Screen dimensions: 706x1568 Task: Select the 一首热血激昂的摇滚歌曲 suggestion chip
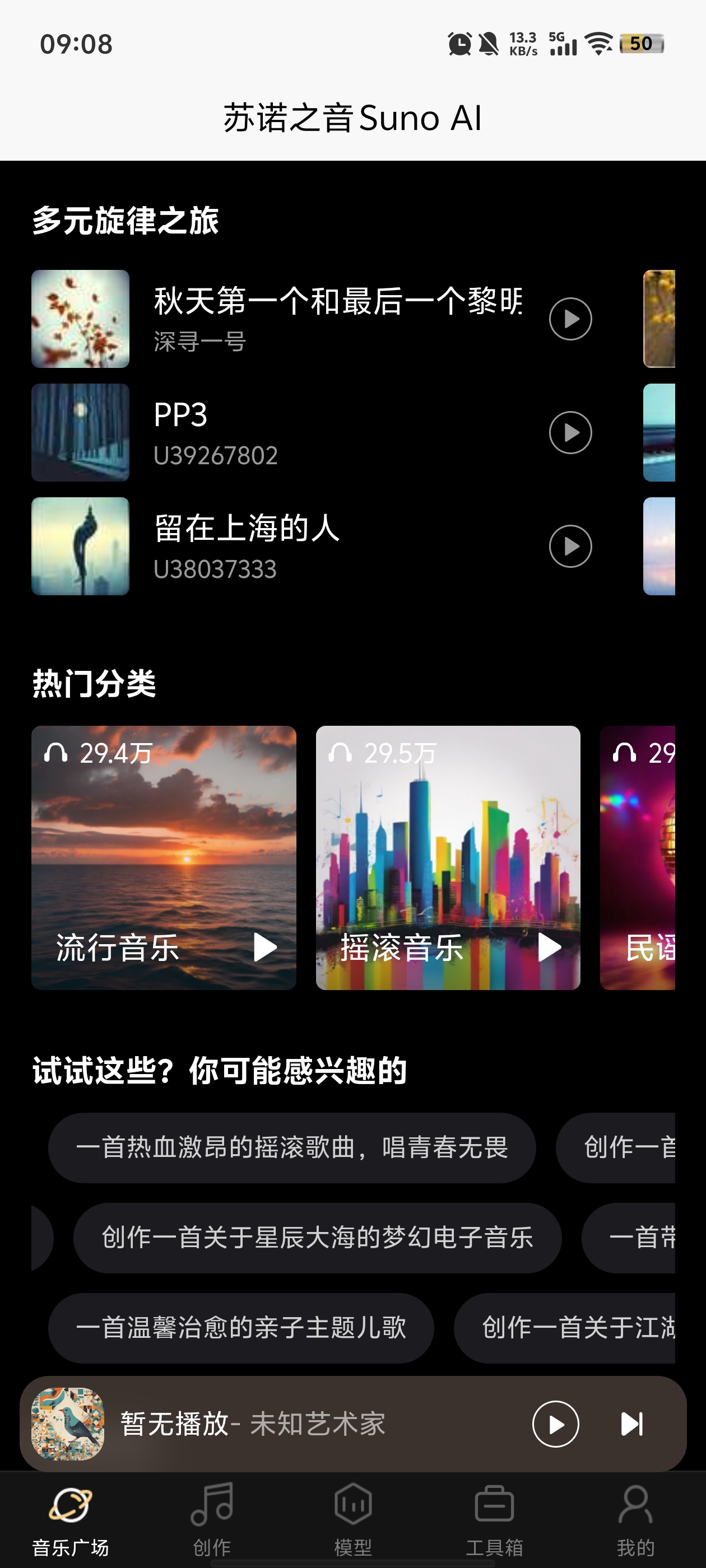pyautogui.click(x=292, y=1147)
